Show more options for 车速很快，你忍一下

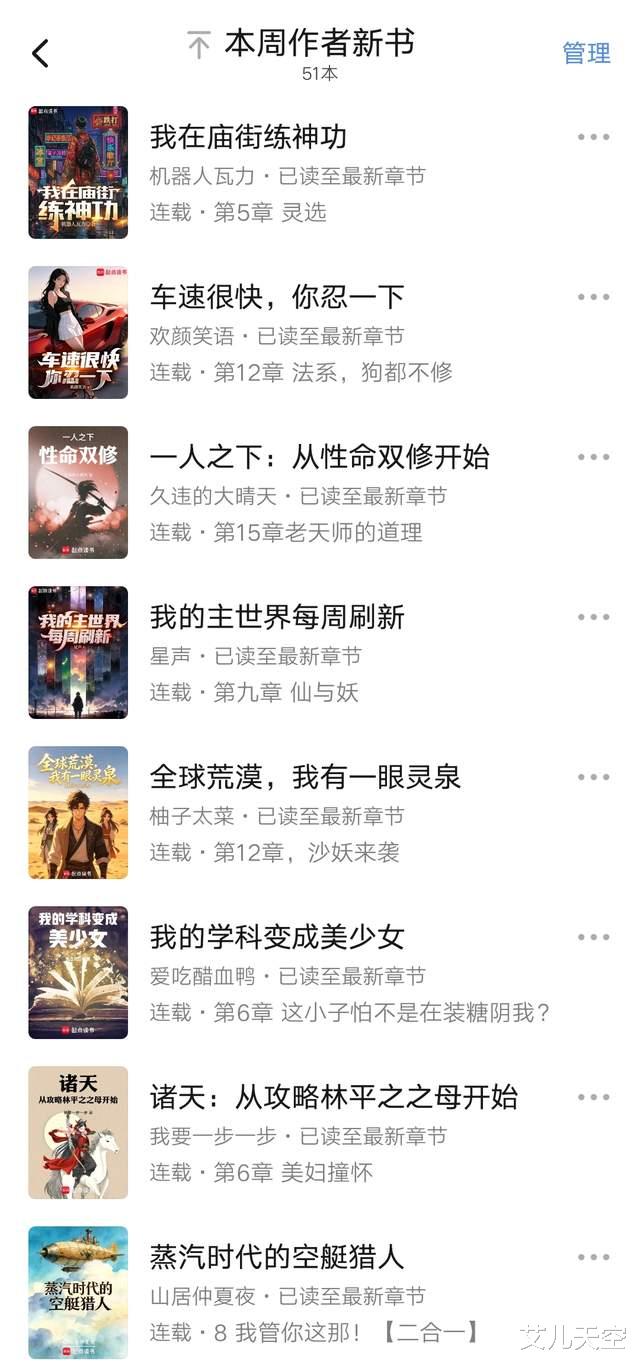click(593, 297)
